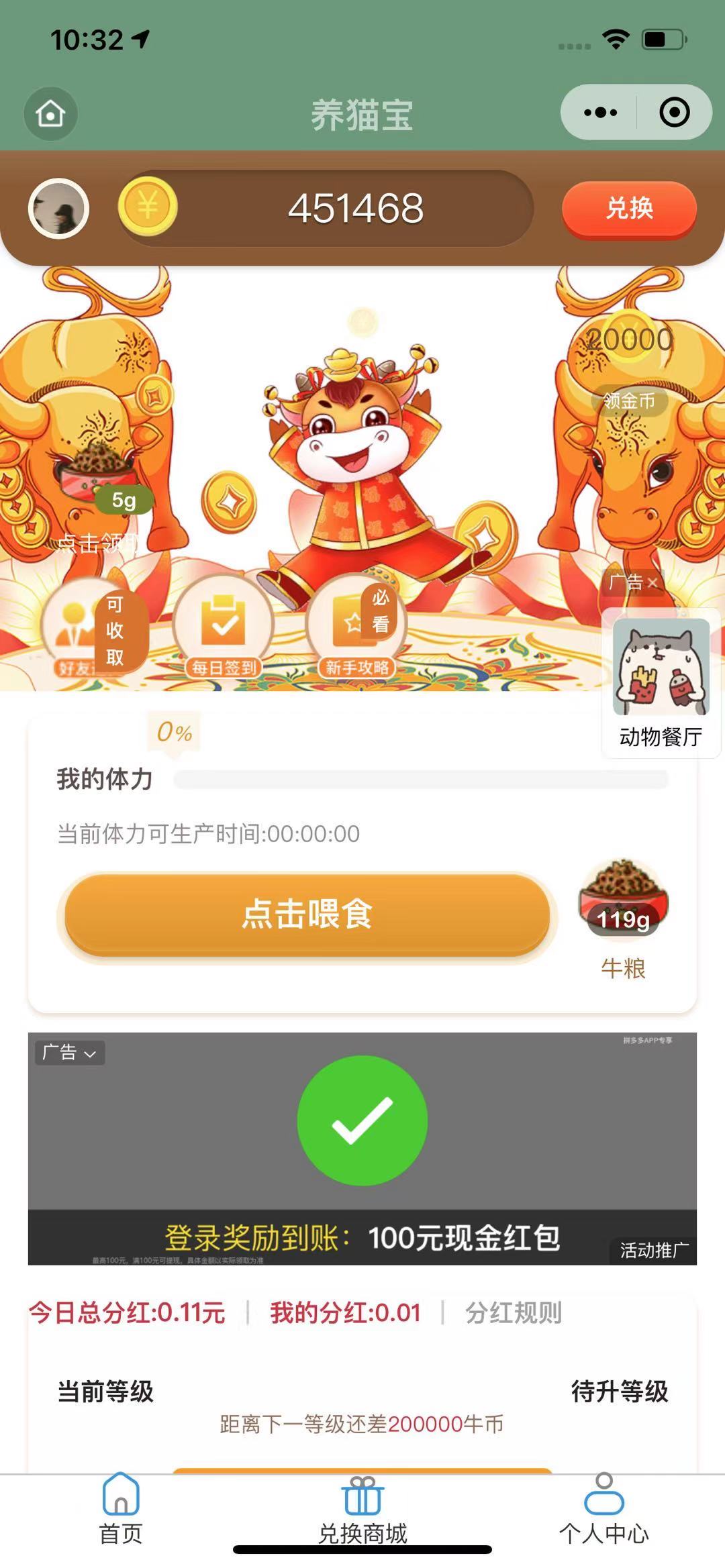Open the user avatar
This screenshot has width=725, height=1568.
[58, 209]
